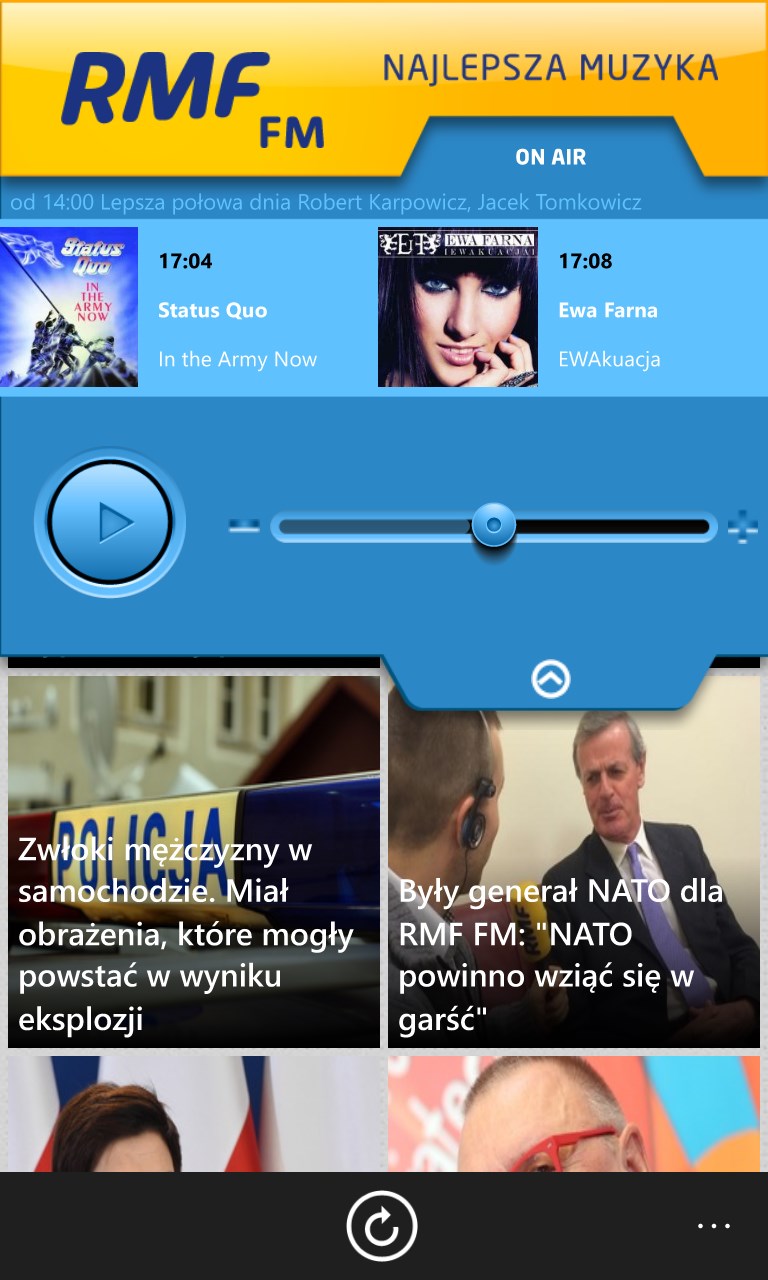This screenshot has width=768, height=1280.
Task: Switch to the ON AIR tab
Action: pyautogui.click(x=550, y=157)
